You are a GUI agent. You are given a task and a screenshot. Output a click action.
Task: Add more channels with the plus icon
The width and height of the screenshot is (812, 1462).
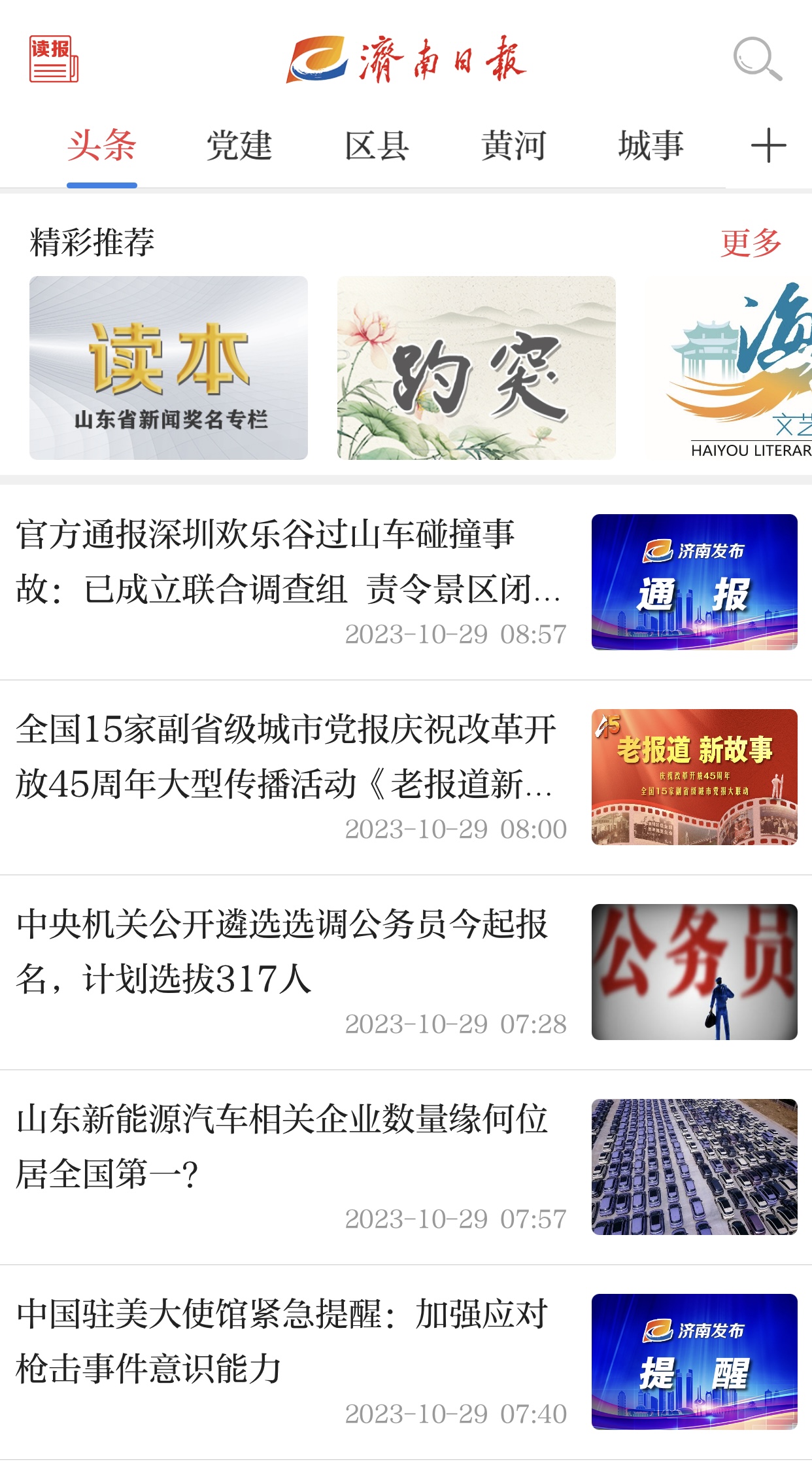768,145
